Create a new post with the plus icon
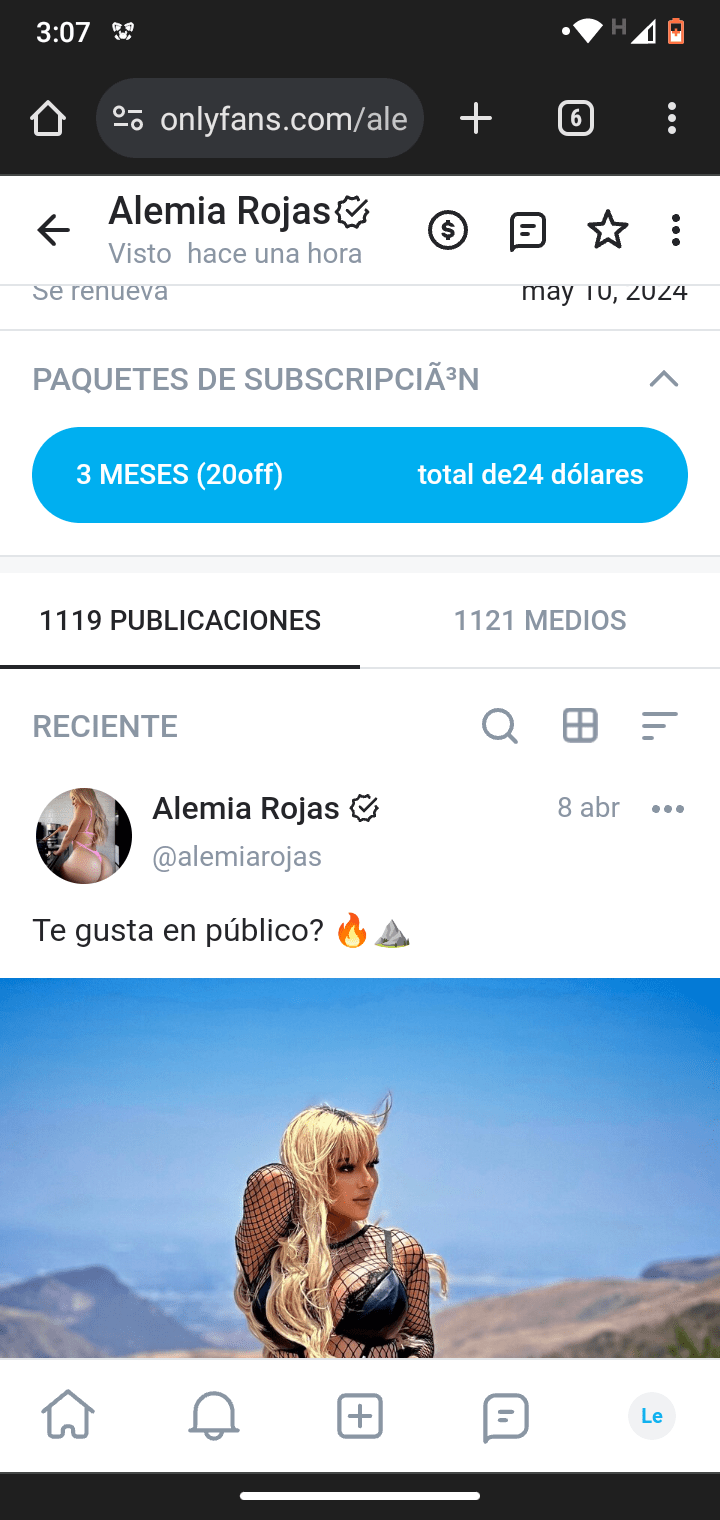Viewport: 720px width, 1520px height. coord(359,1416)
